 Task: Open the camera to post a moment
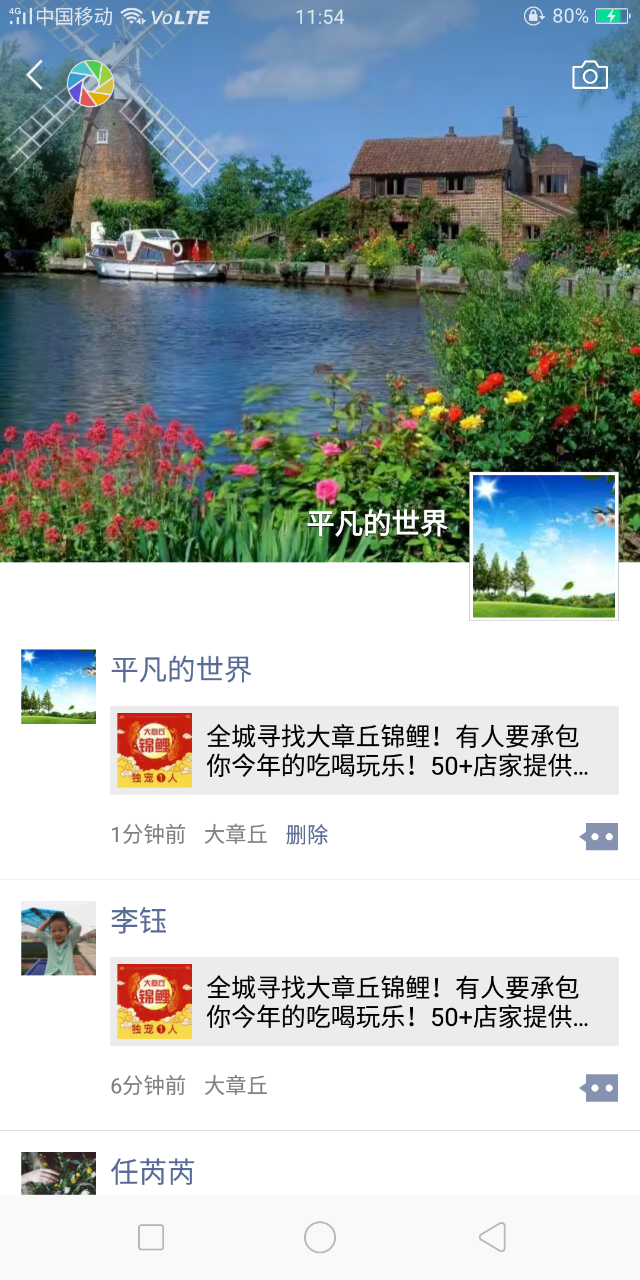[x=589, y=76]
